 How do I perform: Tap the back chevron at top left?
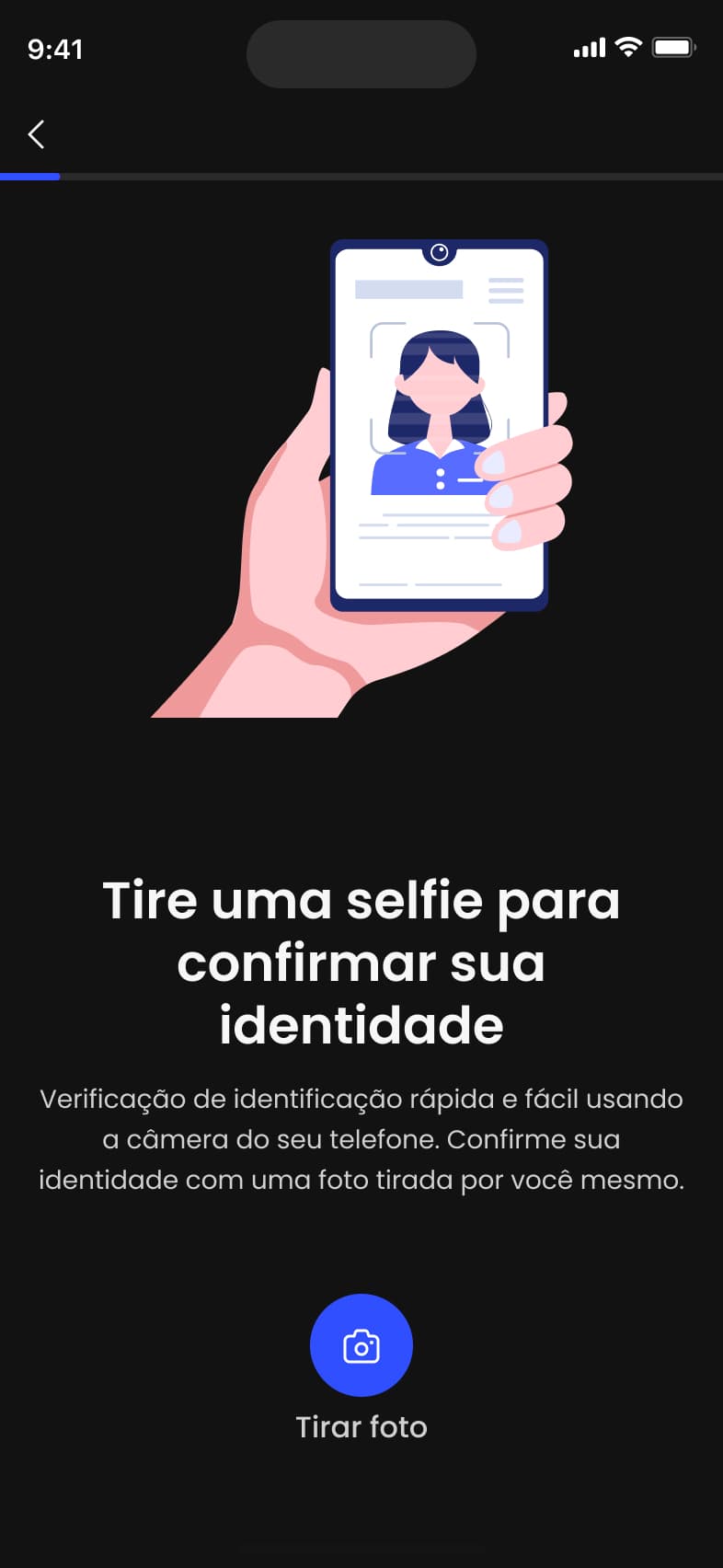coord(35,133)
